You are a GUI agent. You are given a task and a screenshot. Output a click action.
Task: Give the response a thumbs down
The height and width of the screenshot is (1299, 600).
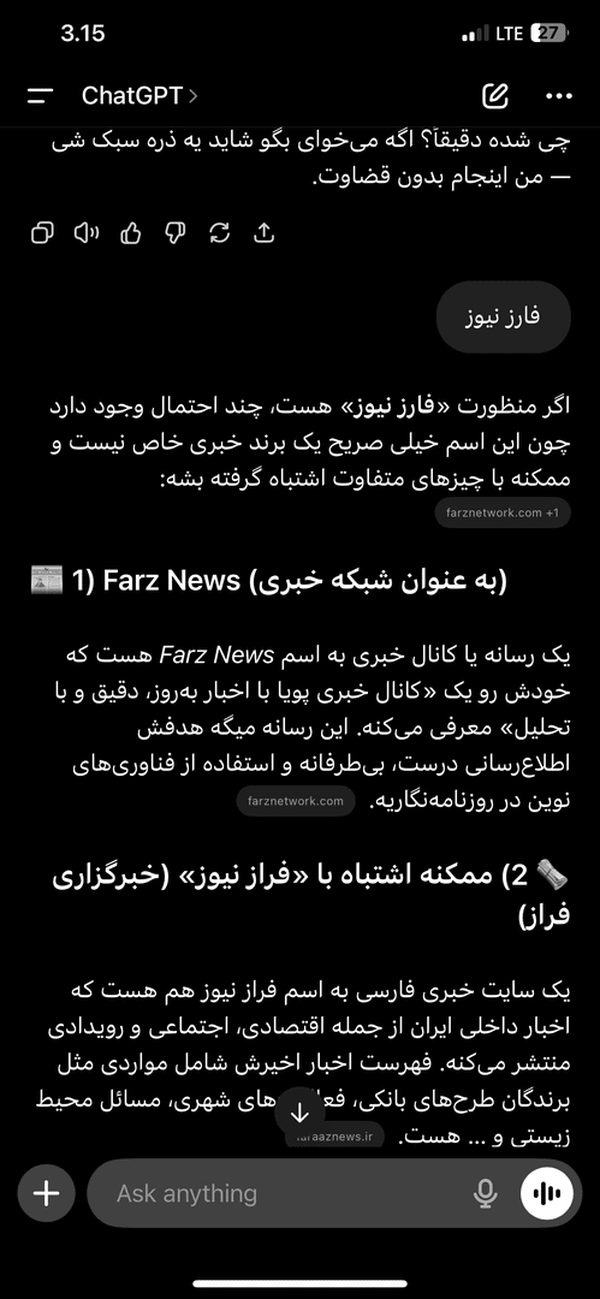tap(175, 233)
